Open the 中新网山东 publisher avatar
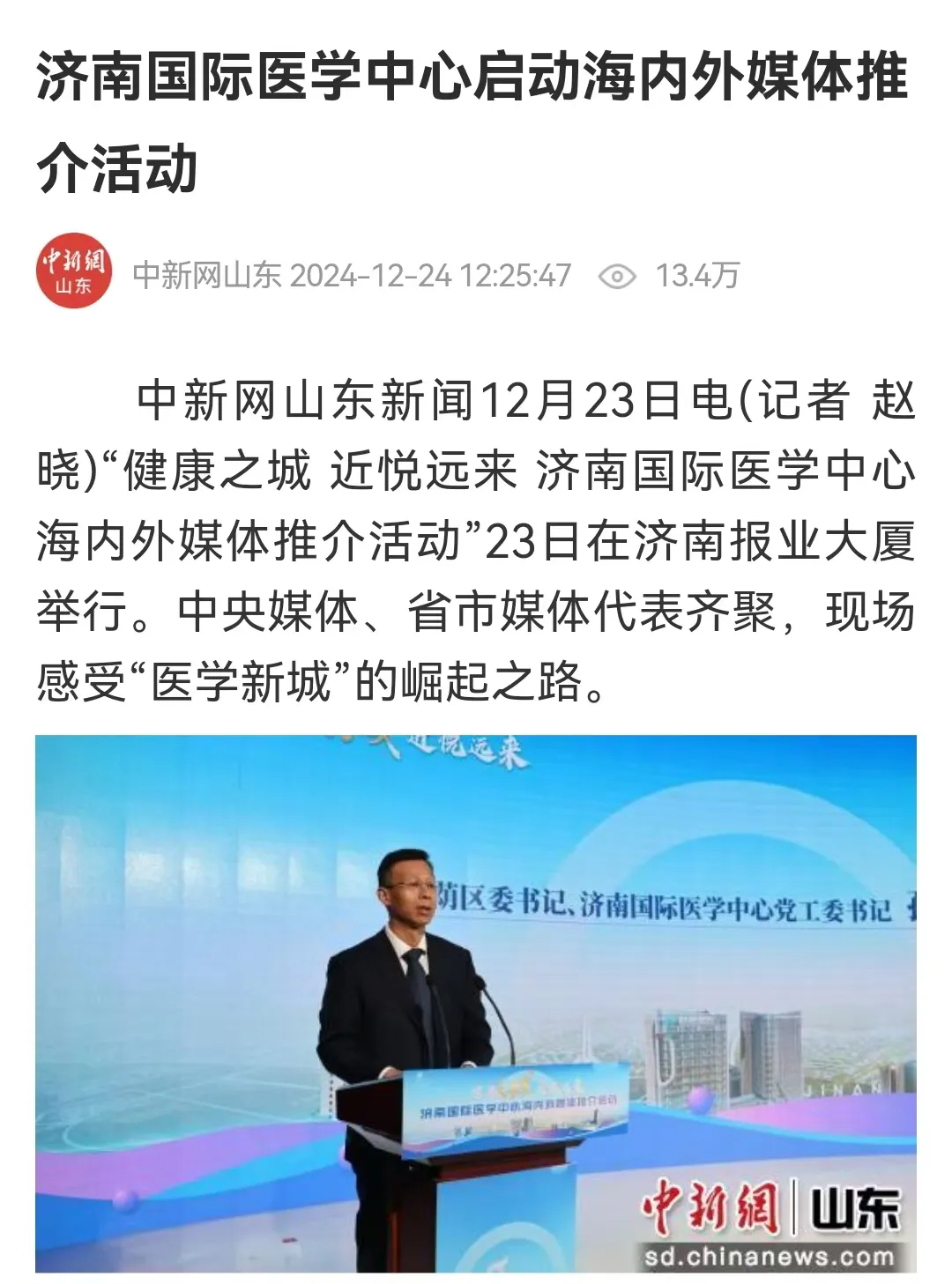Screen dimensions: 952x1284 (x=74, y=271)
